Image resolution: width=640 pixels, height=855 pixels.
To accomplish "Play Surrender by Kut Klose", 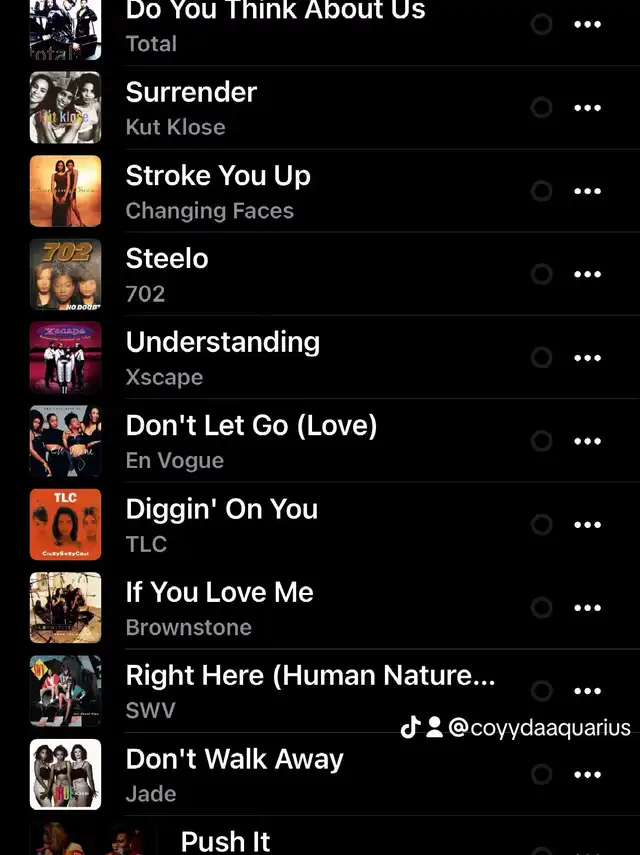I will point(191,107).
